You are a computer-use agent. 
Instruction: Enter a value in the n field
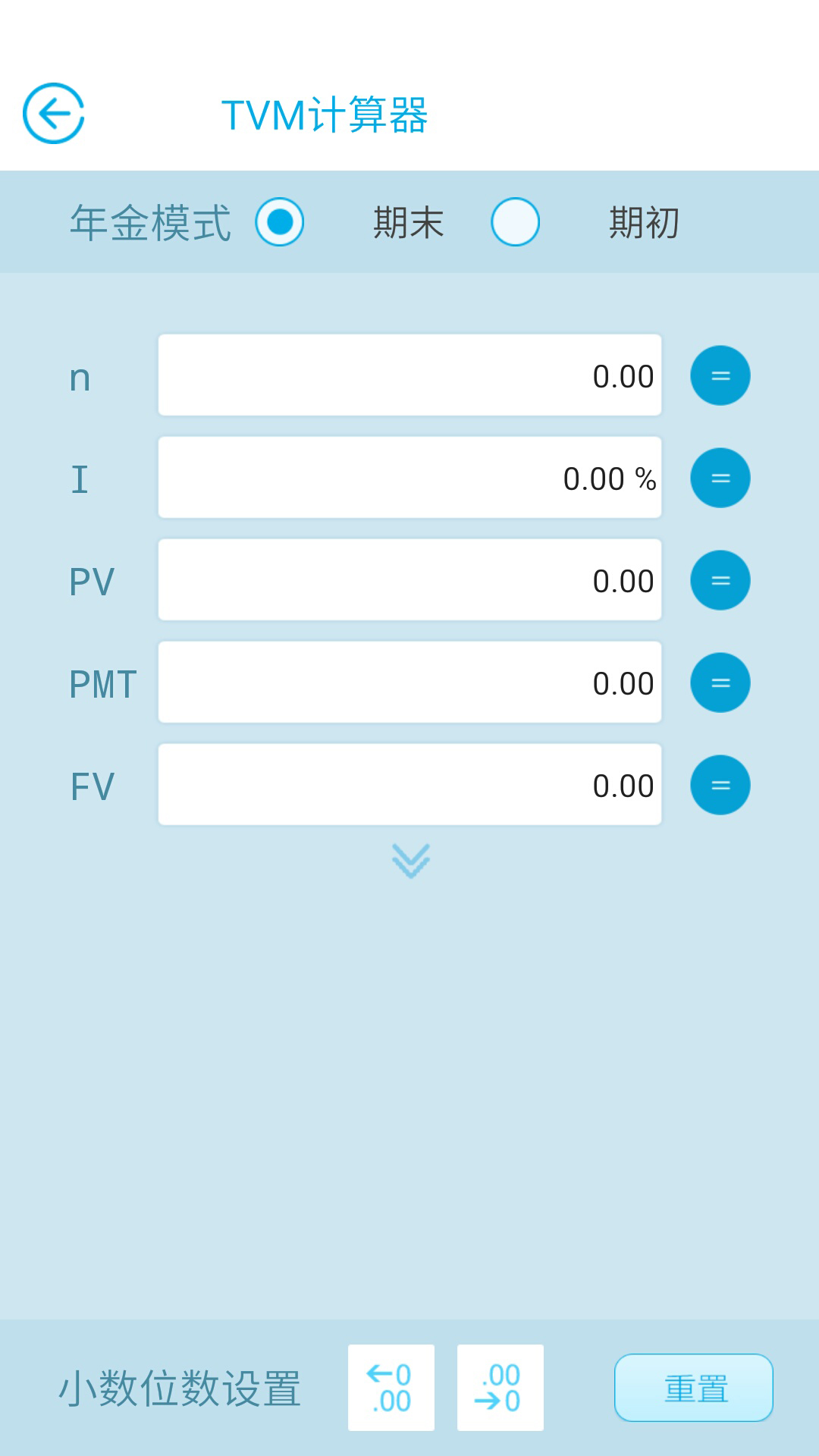[x=409, y=375]
